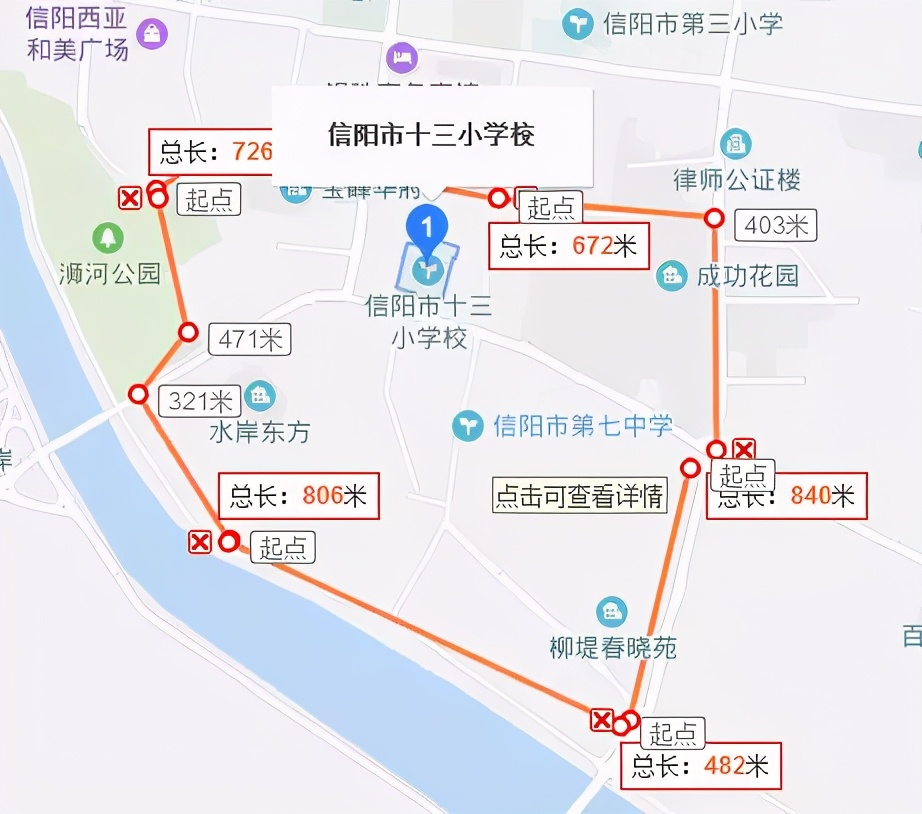
Task: Tap the 柳堤春晓苑 residential marker
Action: click(x=611, y=611)
